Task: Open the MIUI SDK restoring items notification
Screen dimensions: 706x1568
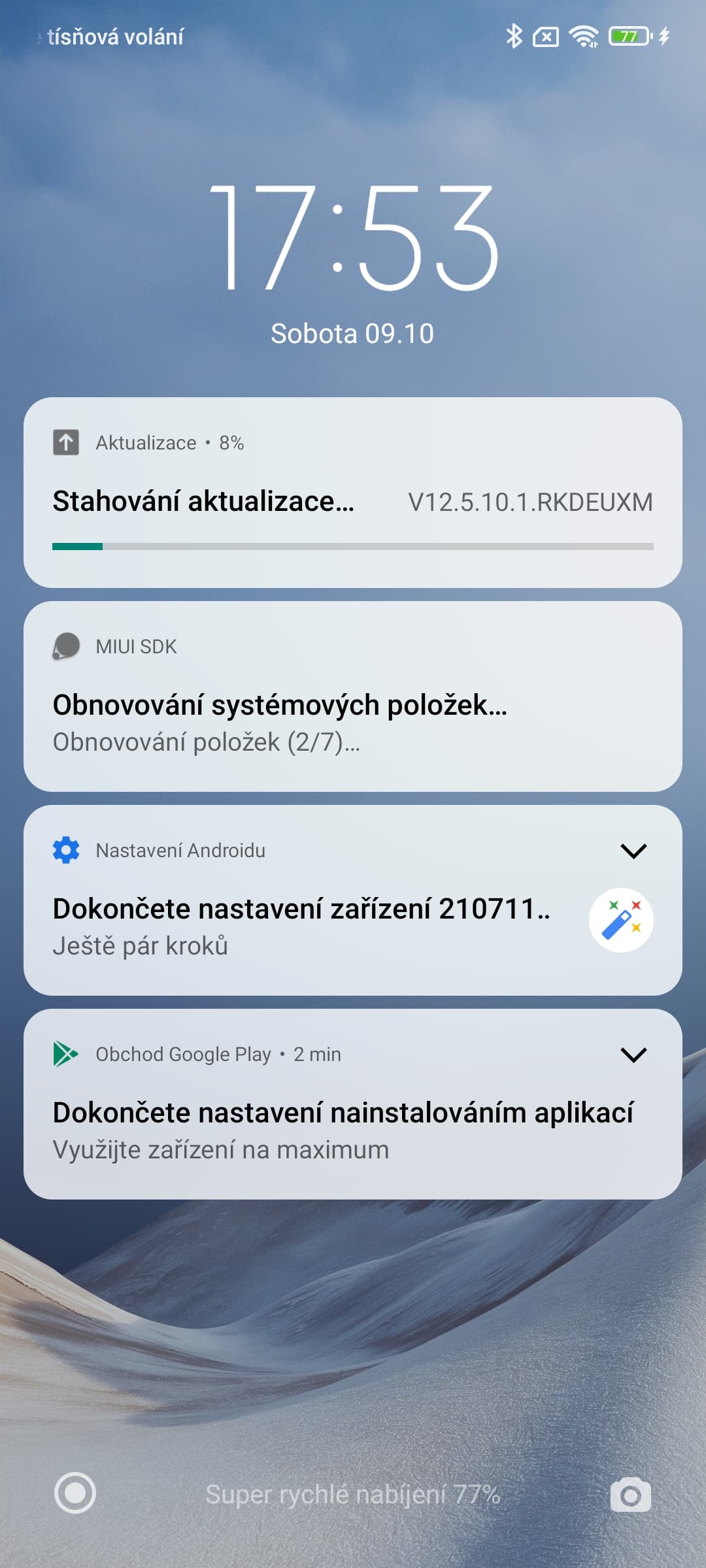Action: [x=353, y=696]
